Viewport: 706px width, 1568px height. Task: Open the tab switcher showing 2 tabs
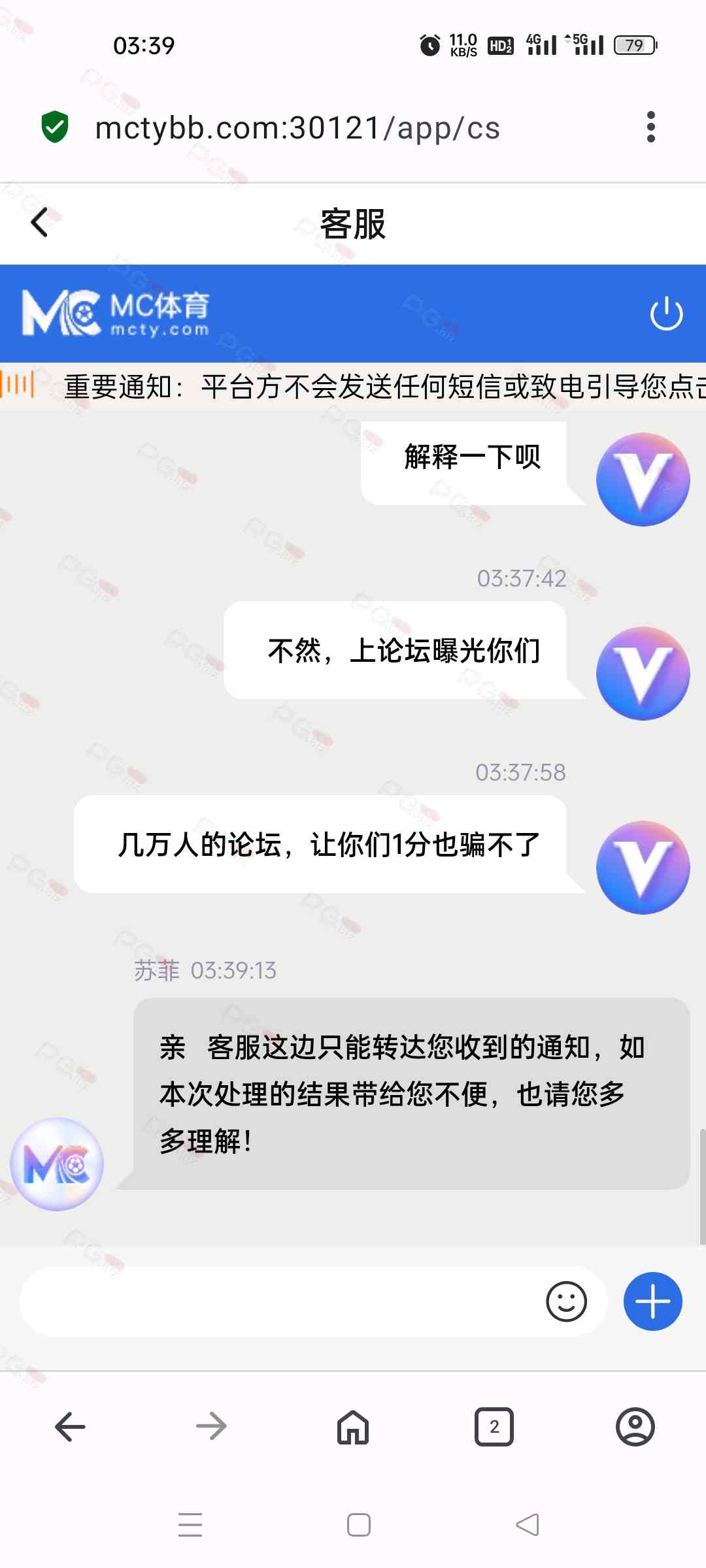pos(494,1426)
